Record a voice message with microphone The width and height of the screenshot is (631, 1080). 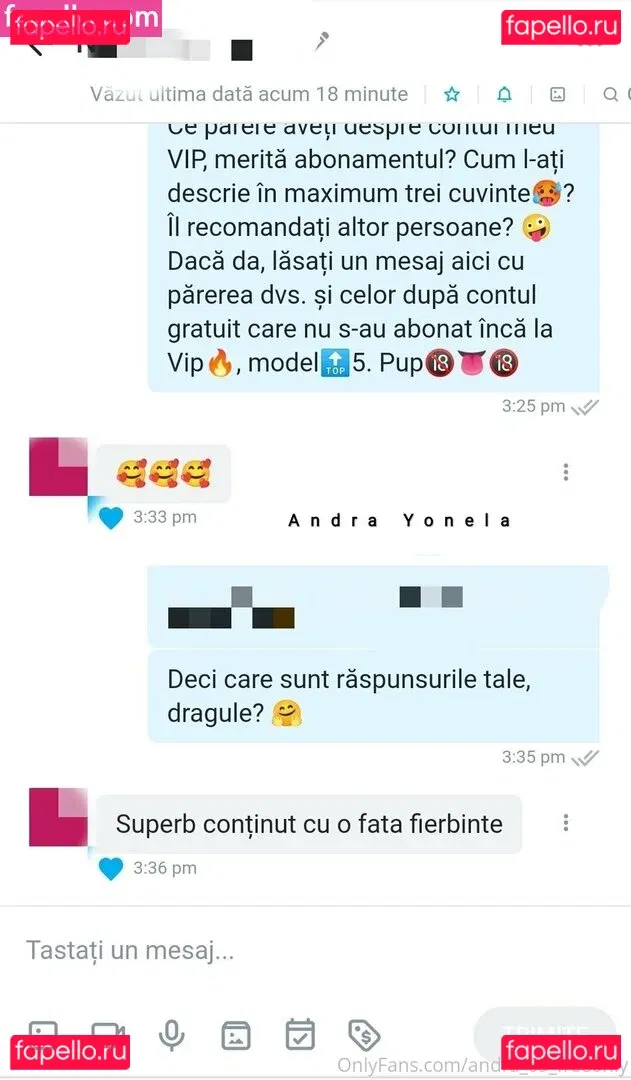[172, 1034]
